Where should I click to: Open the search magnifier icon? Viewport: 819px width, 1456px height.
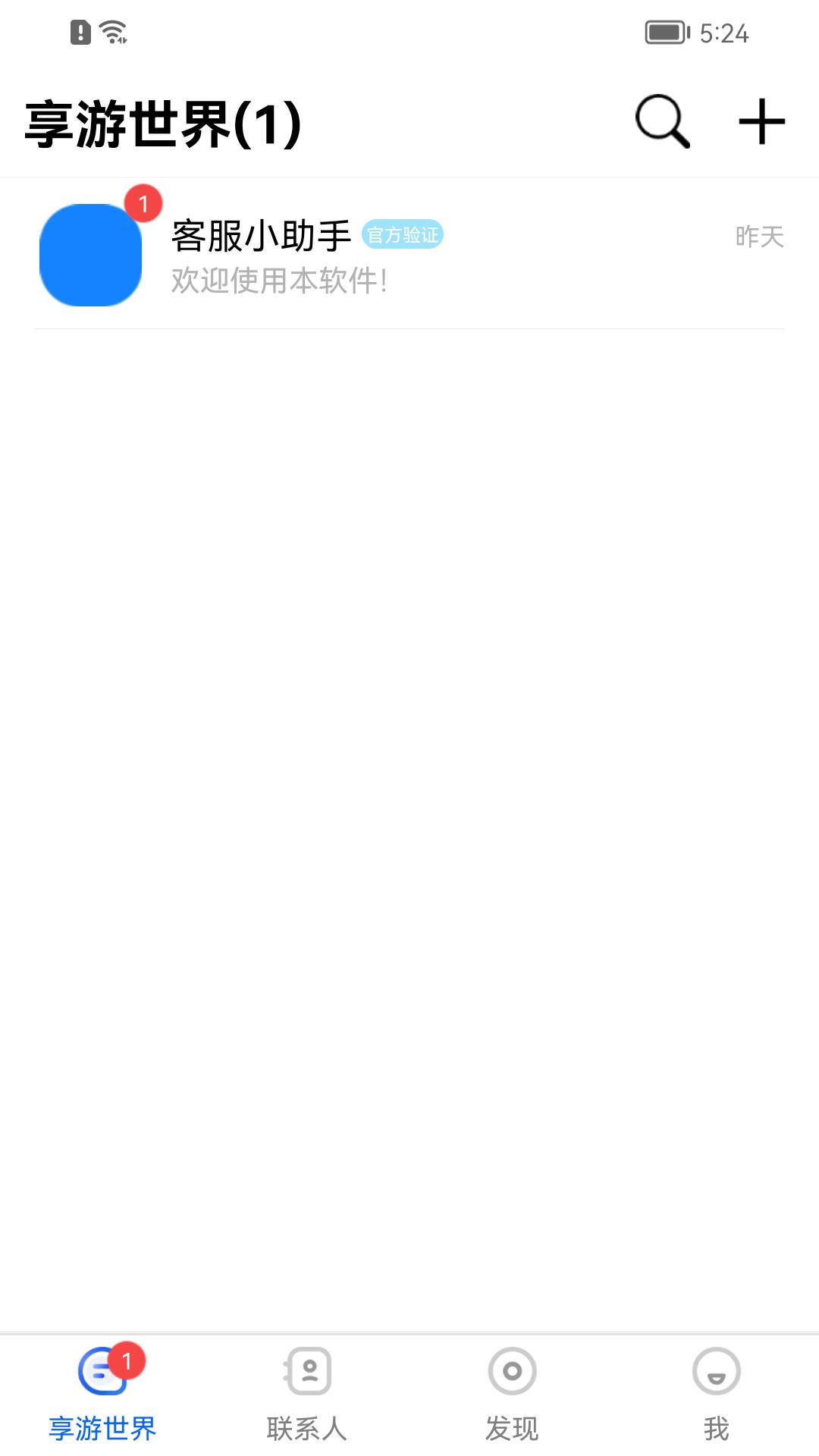662,121
